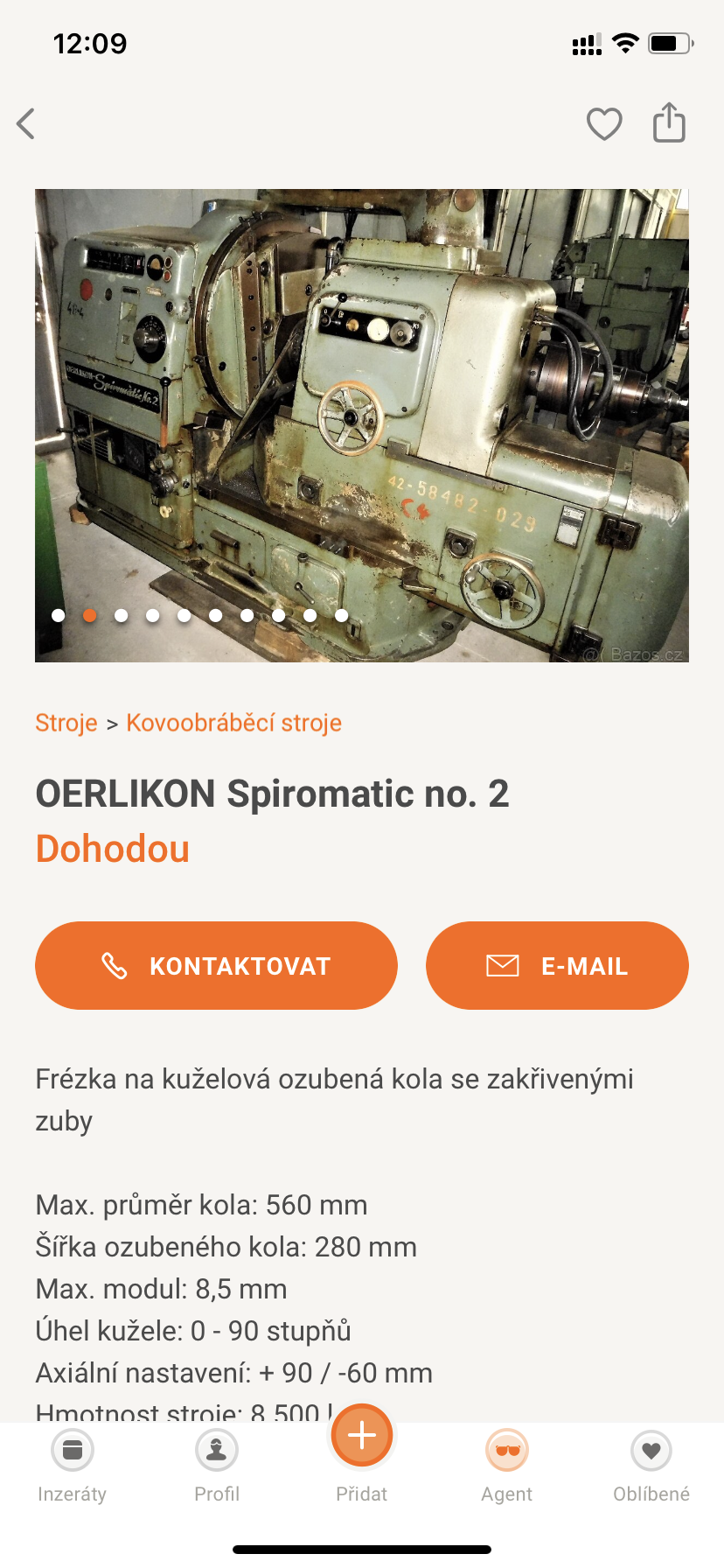Open the Profil tab
The width and height of the screenshot is (724, 1568).
point(217,1464)
